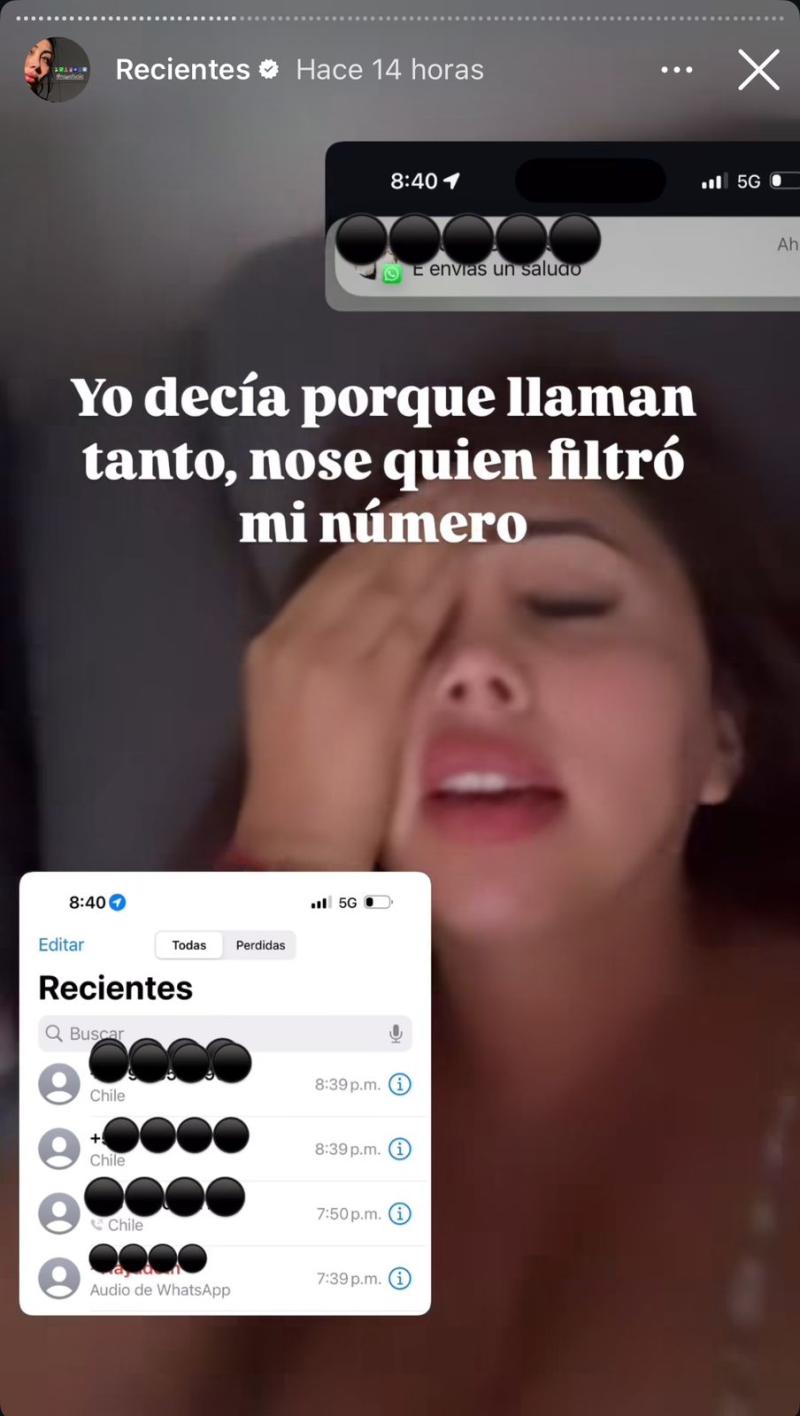
Task: Click the Editar link
Action: (x=61, y=944)
